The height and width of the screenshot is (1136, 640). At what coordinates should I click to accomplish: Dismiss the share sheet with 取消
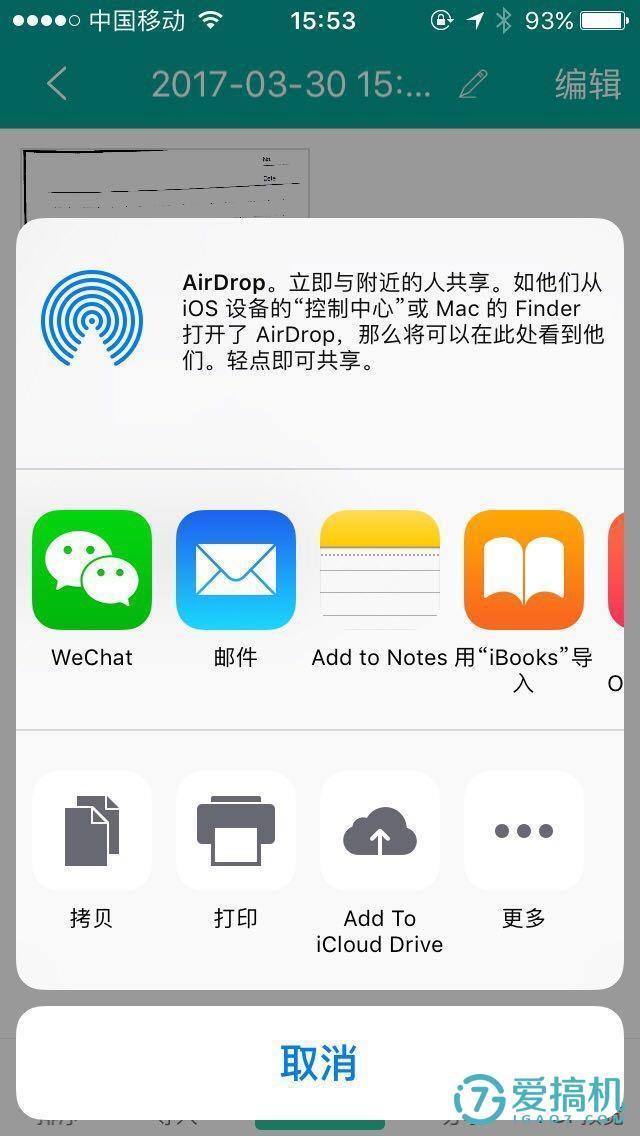click(320, 1062)
